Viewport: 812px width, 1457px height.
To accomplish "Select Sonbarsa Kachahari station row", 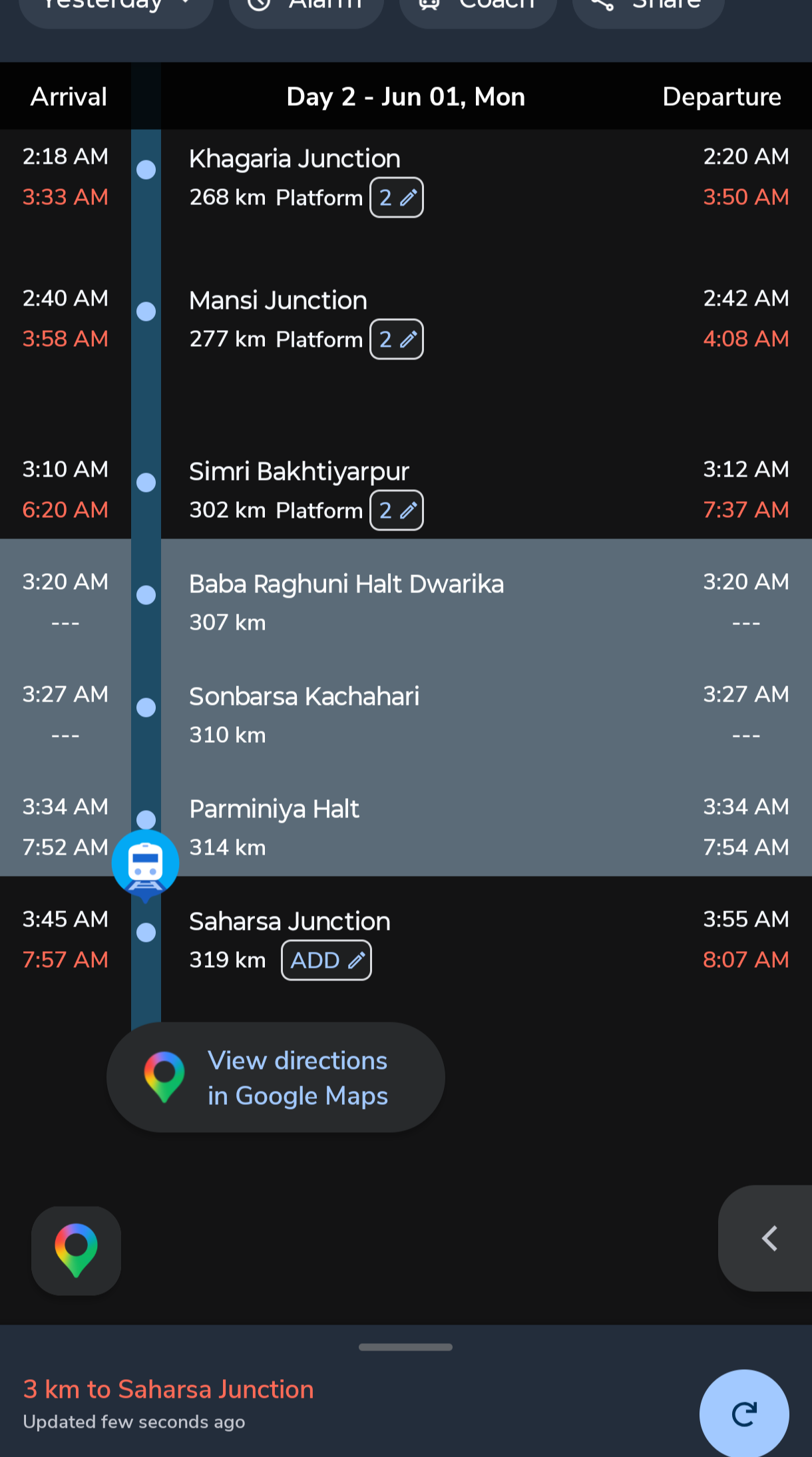I will tap(406, 715).
